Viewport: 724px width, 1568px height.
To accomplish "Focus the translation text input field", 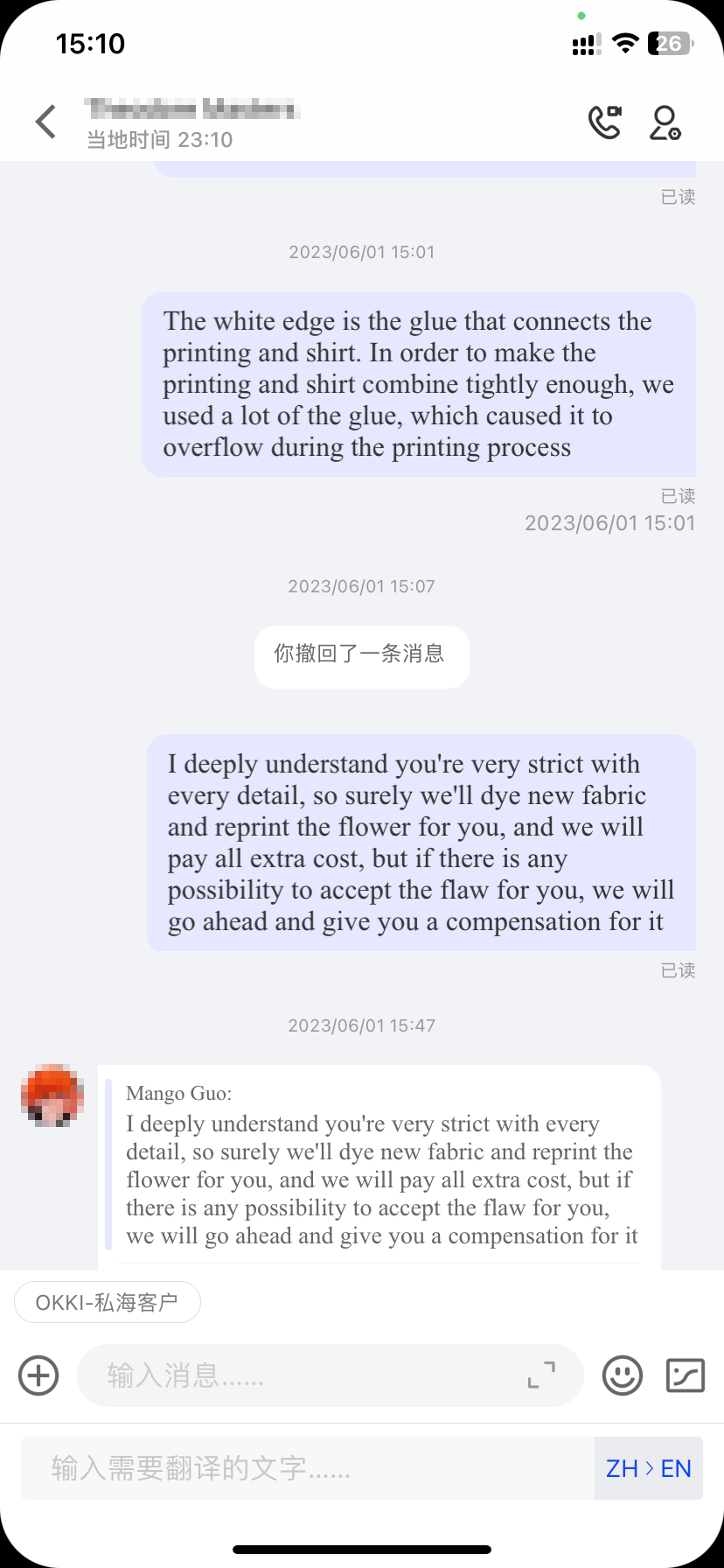I will click(306, 1468).
